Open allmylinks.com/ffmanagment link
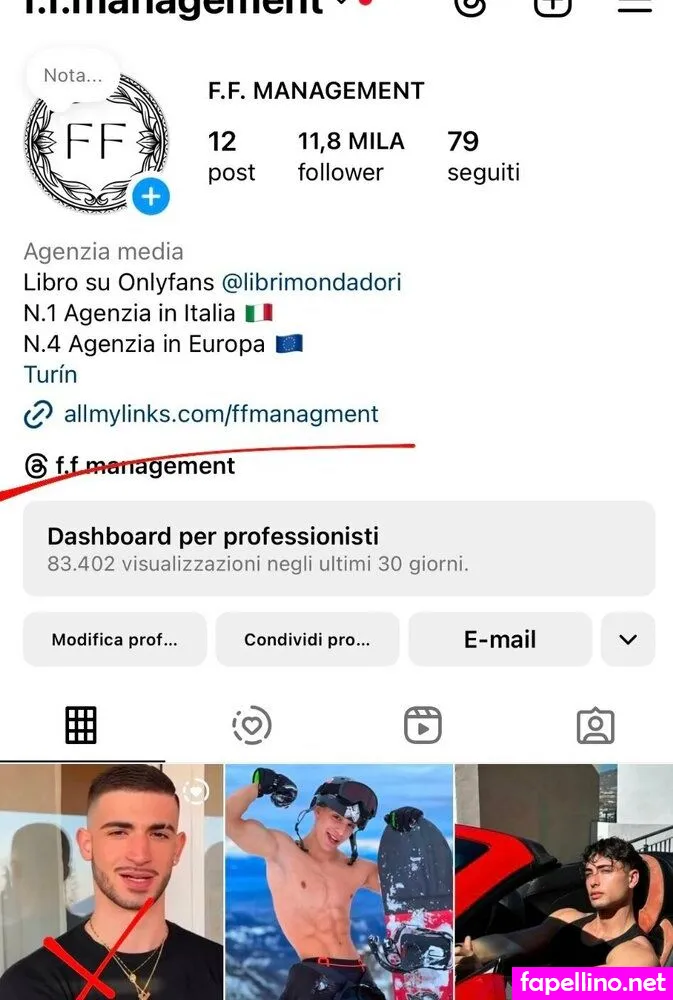This screenshot has height=1000, width=673. (220, 413)
